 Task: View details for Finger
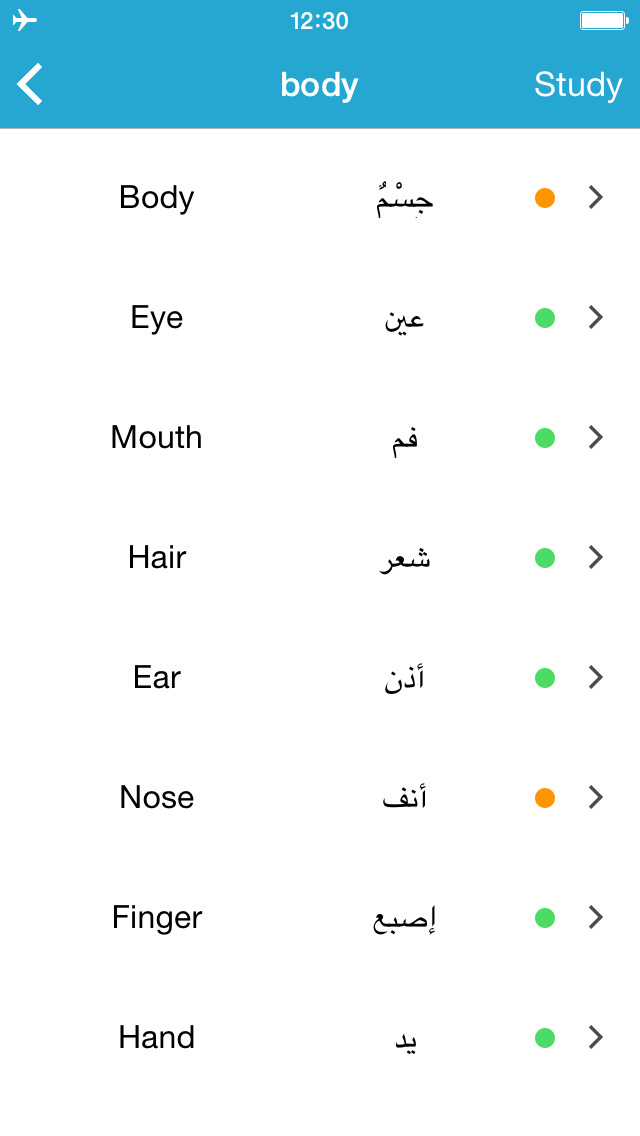pos(320,918)
